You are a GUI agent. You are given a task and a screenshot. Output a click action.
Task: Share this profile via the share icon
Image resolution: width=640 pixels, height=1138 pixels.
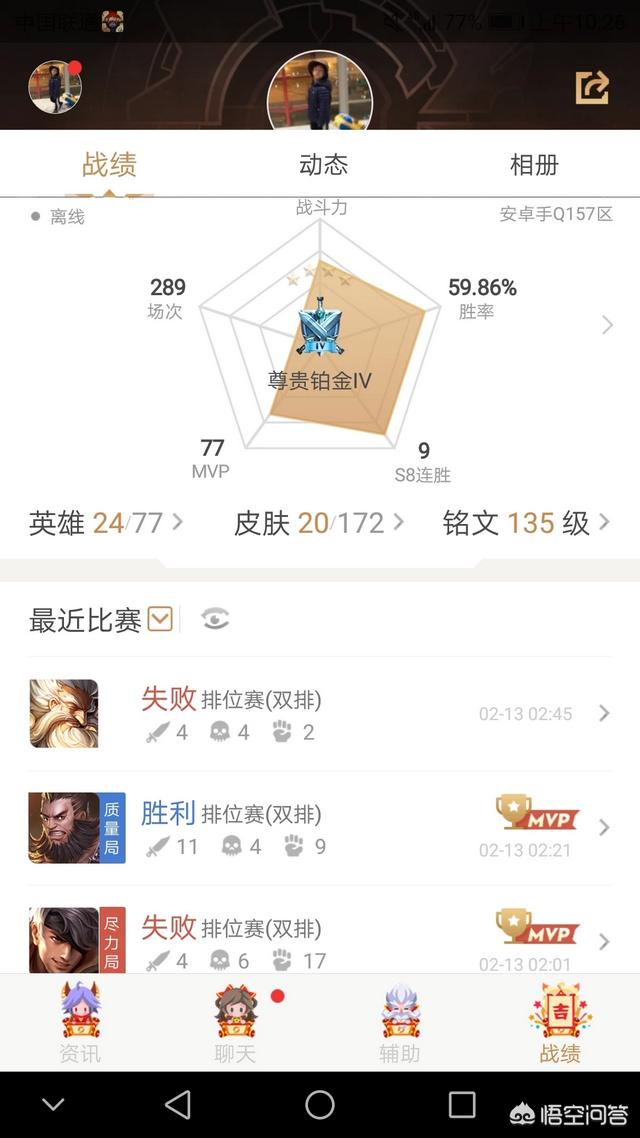click(592, 88)
